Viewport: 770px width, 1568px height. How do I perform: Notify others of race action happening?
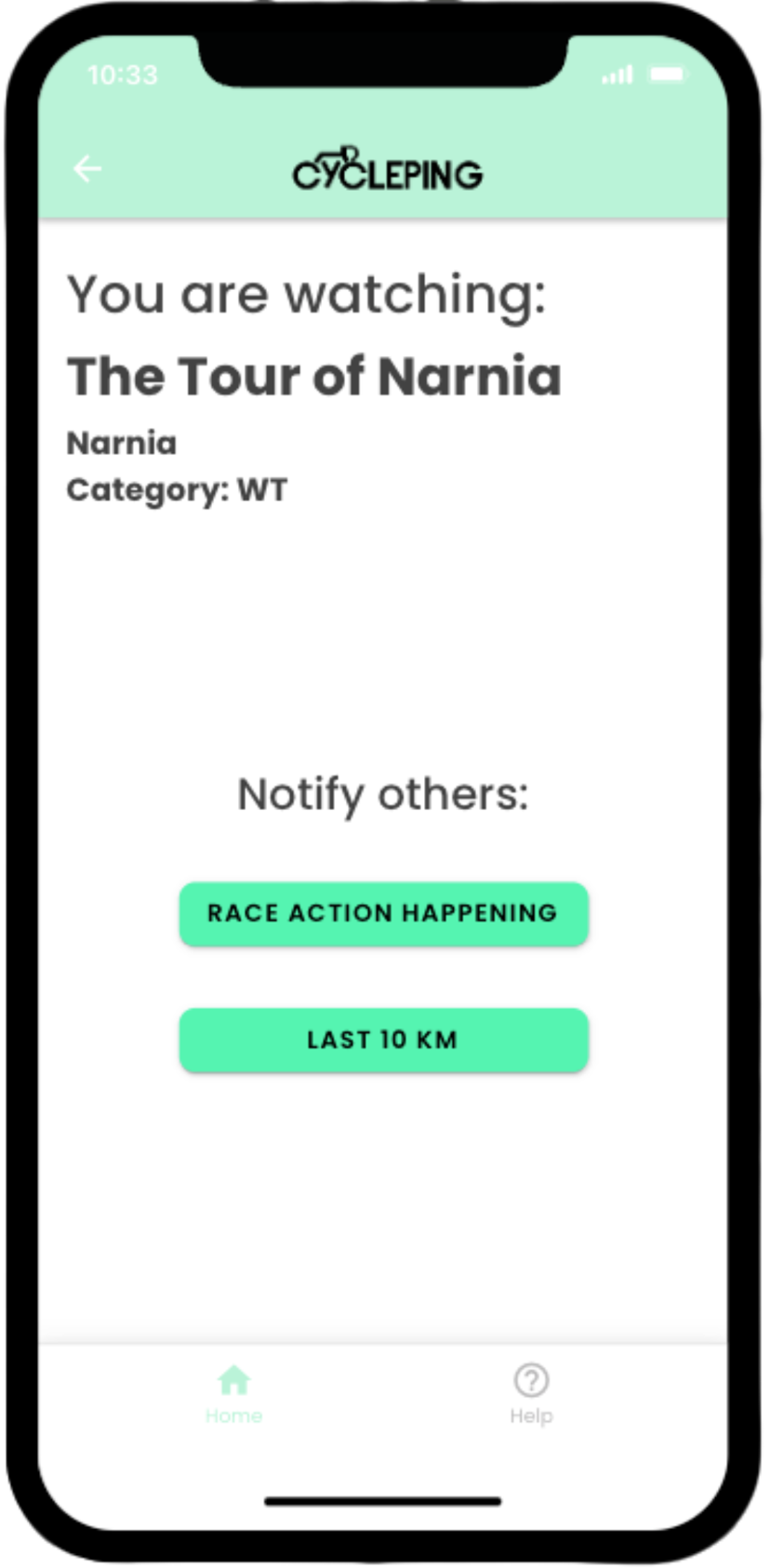[x=383, y=913]
